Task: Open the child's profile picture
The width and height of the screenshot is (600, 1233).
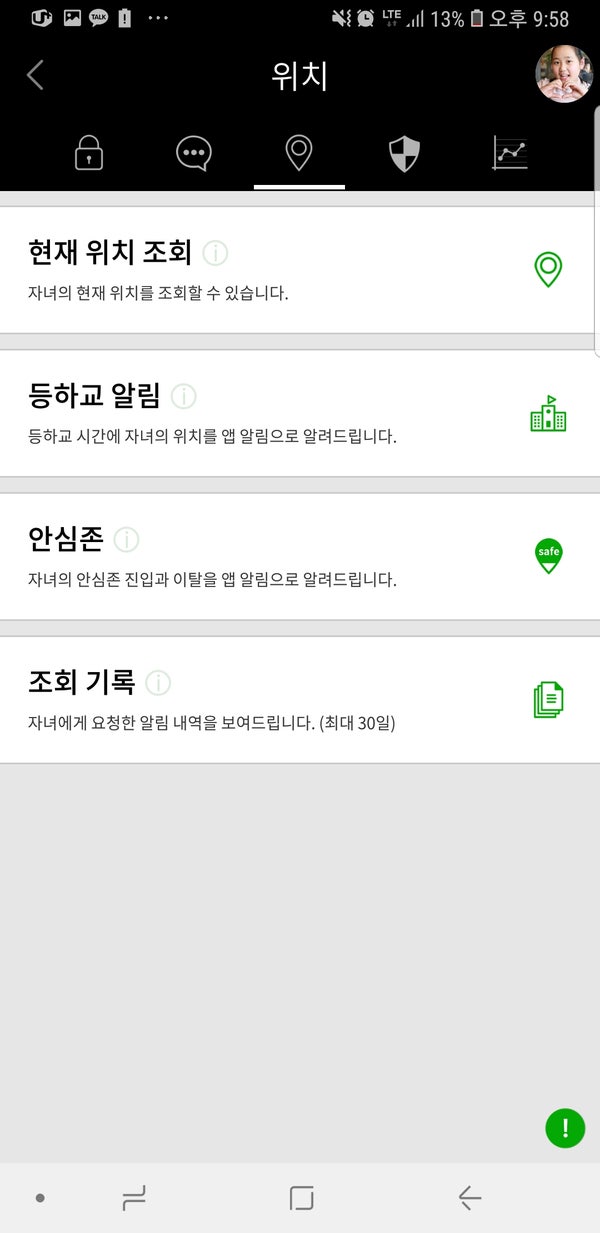Action: point(564,74)
